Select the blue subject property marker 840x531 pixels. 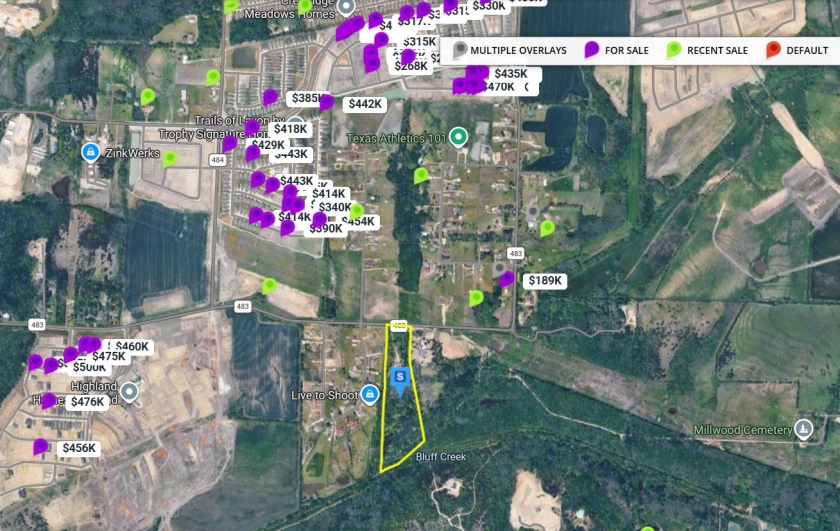point(401,378)
